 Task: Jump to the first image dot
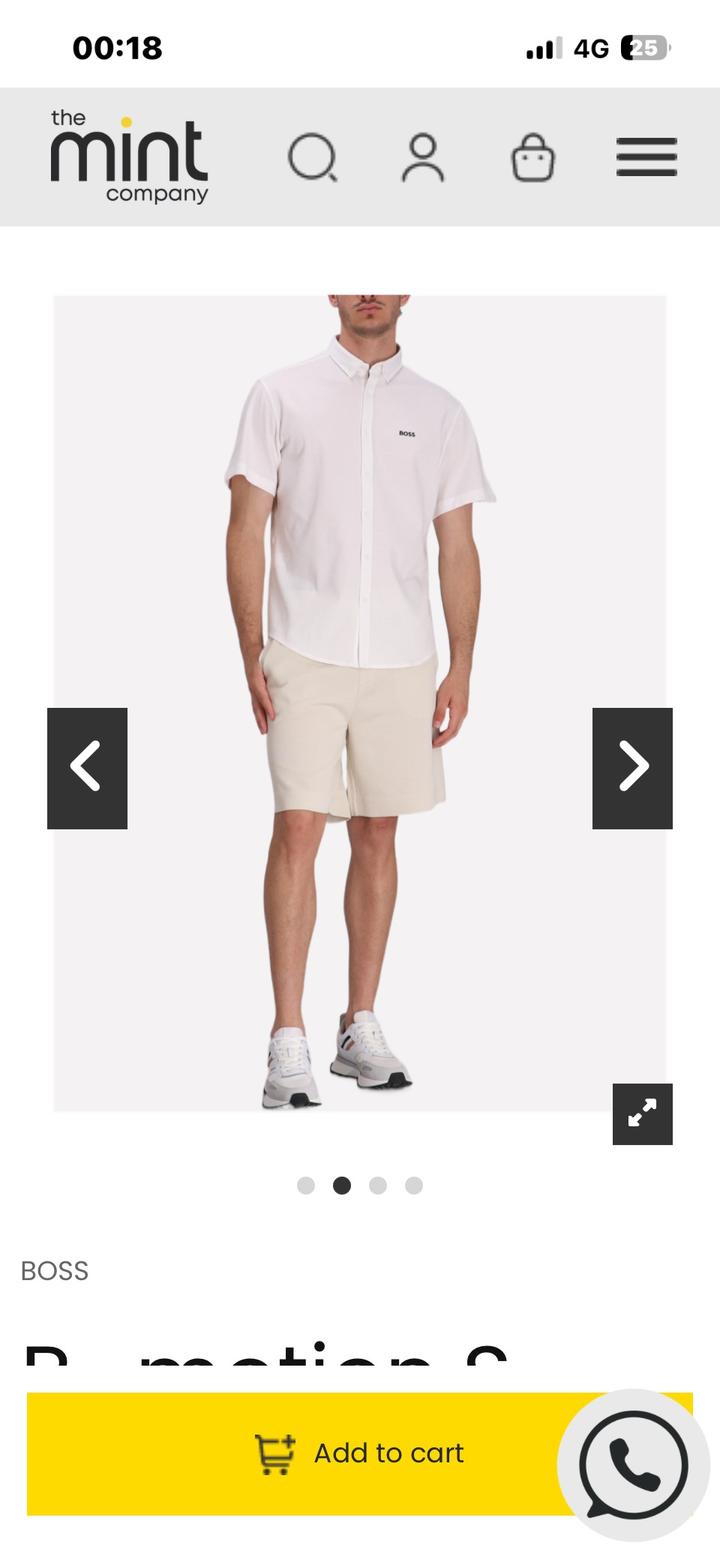tap(306, 1185)
